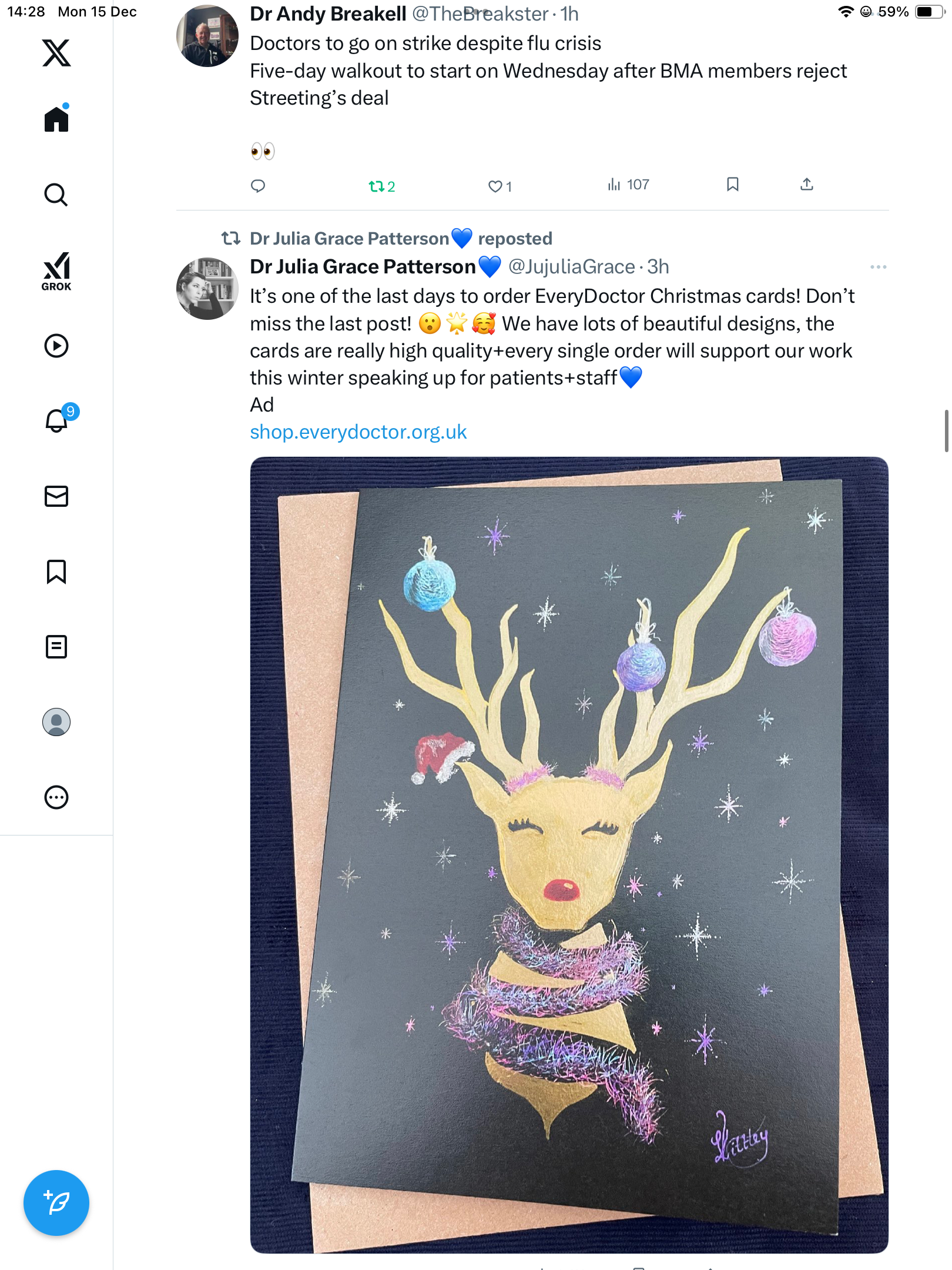The image size is (952, 1270).
Task: Open saved bookmarks in sidebar
Action: tap(56, 571)
